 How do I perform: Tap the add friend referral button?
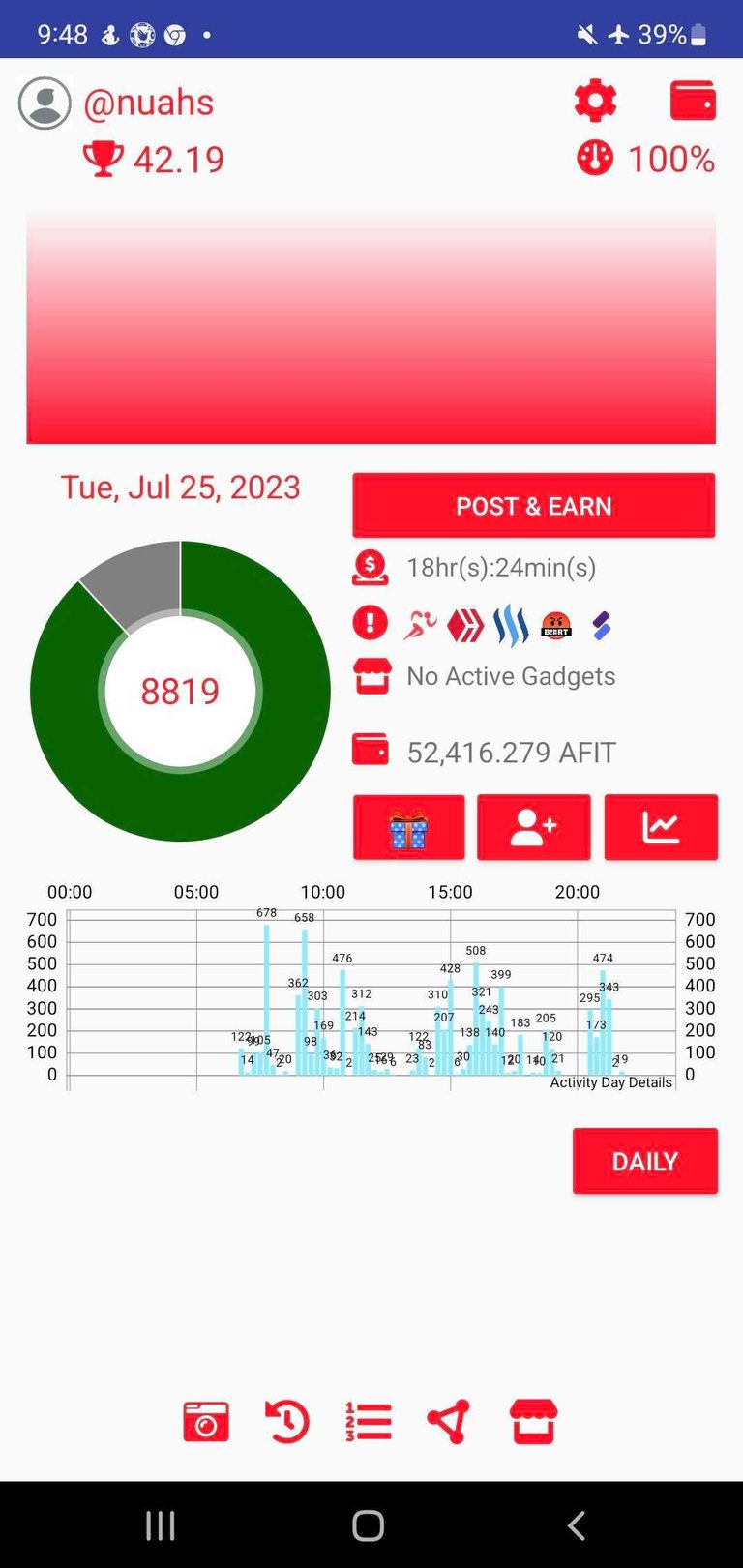533,828
